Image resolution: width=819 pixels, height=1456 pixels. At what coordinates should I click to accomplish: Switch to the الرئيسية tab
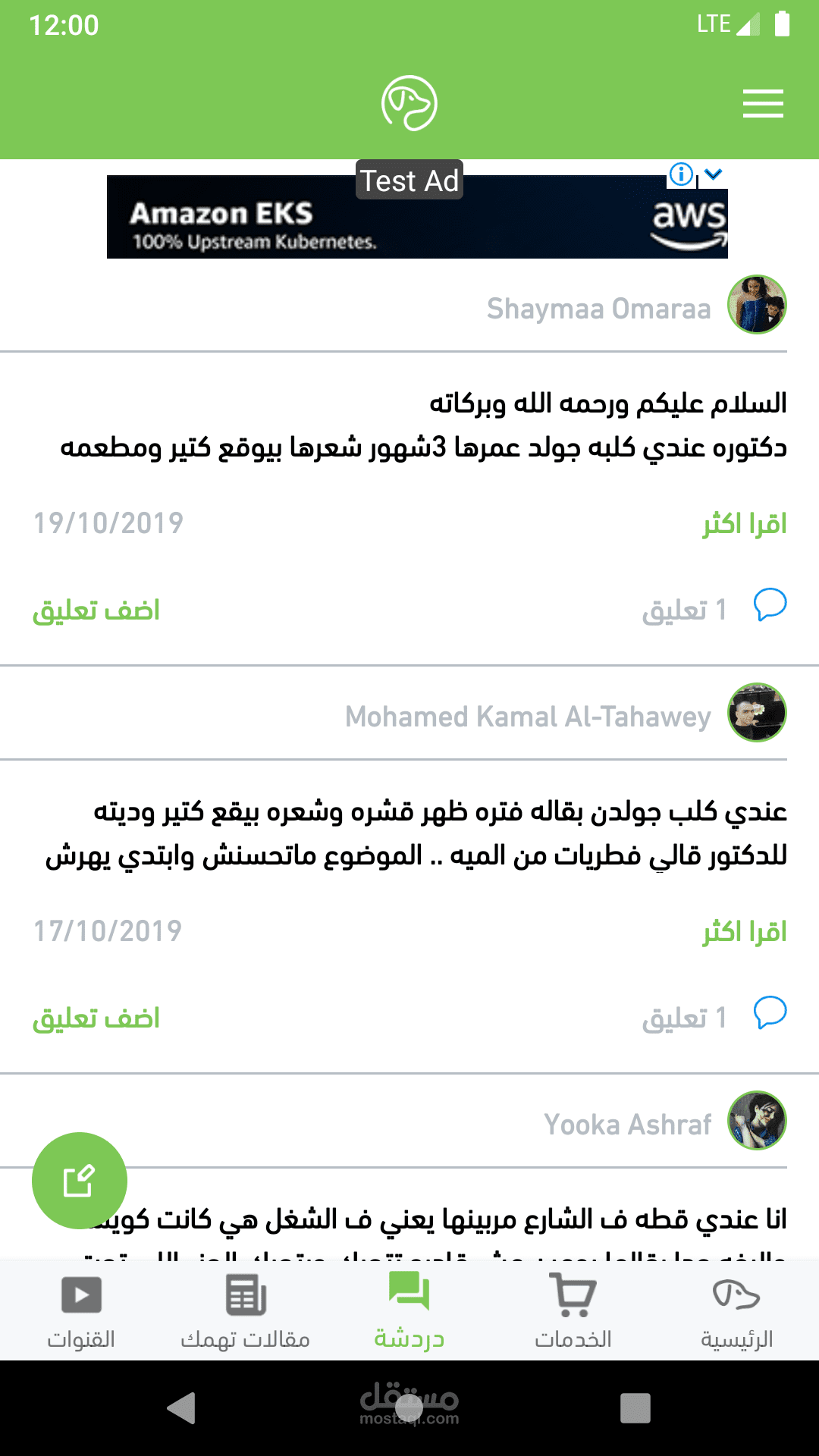pyautogui.click(x=736, y=1310)
